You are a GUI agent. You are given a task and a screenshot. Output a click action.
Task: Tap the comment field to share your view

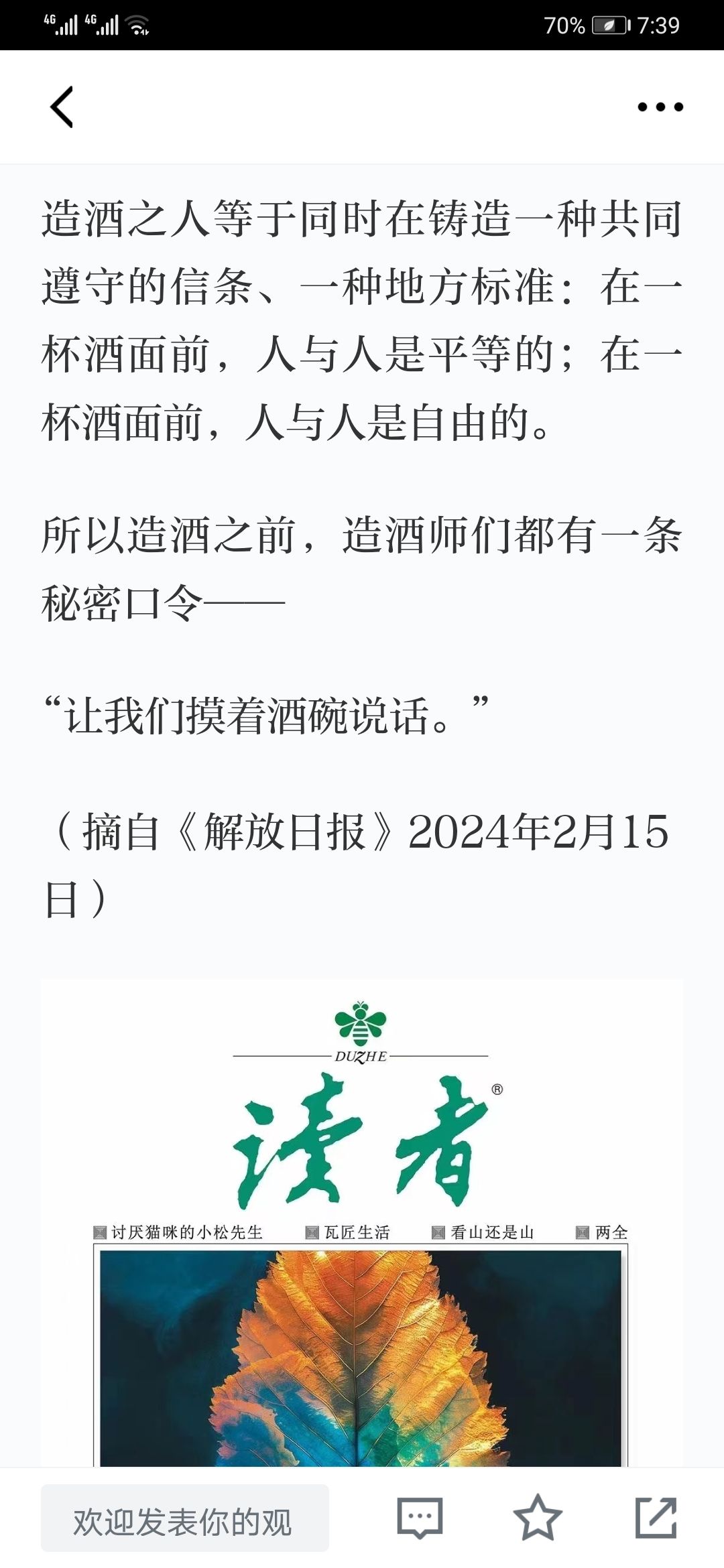coord(185,1518)
